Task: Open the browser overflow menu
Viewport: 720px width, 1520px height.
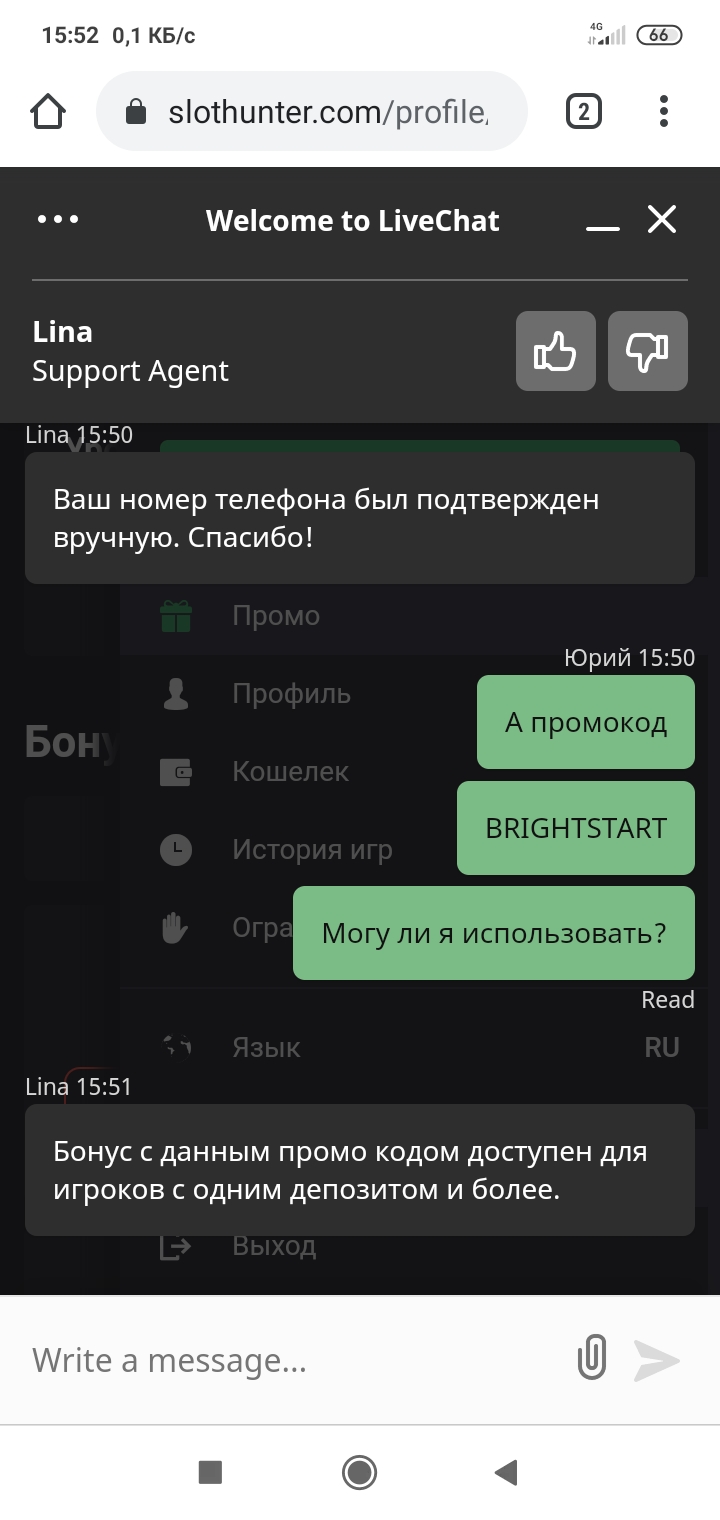Action: pos(664,111)
